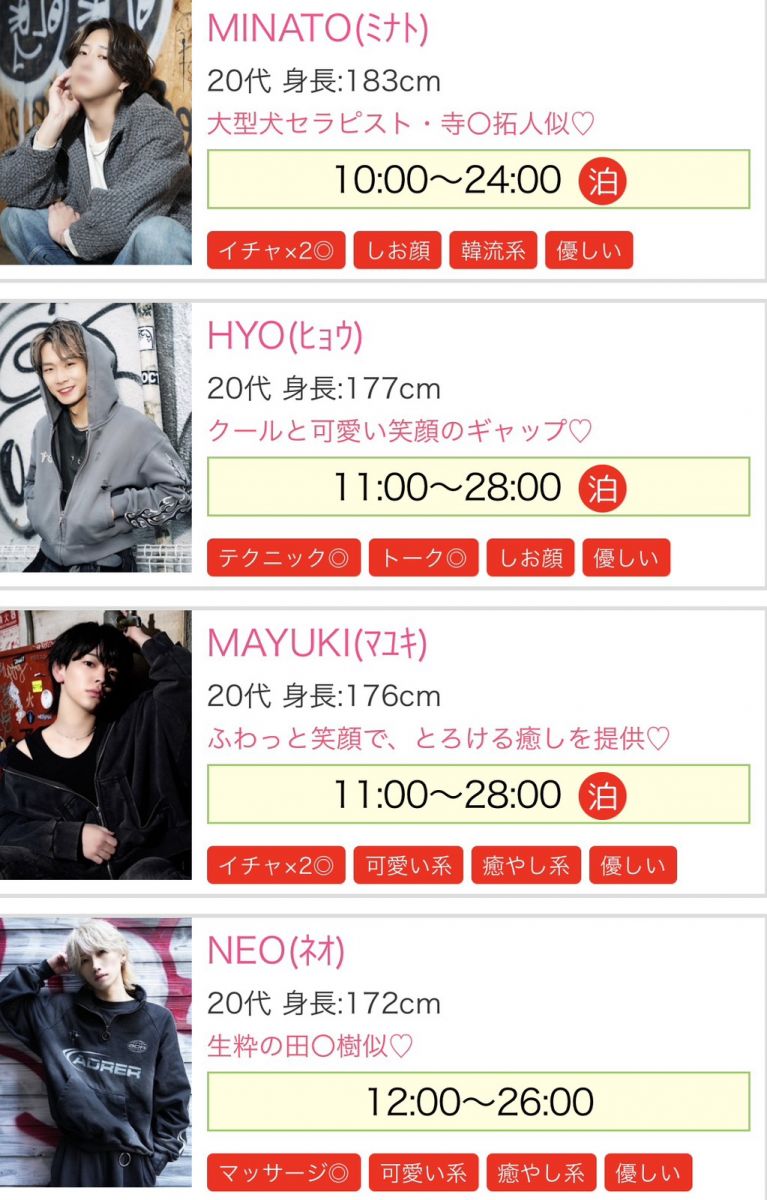Open MAYUKI's profile photo
This screenshot has width=767, height=1200.
(x=95, y=744)
